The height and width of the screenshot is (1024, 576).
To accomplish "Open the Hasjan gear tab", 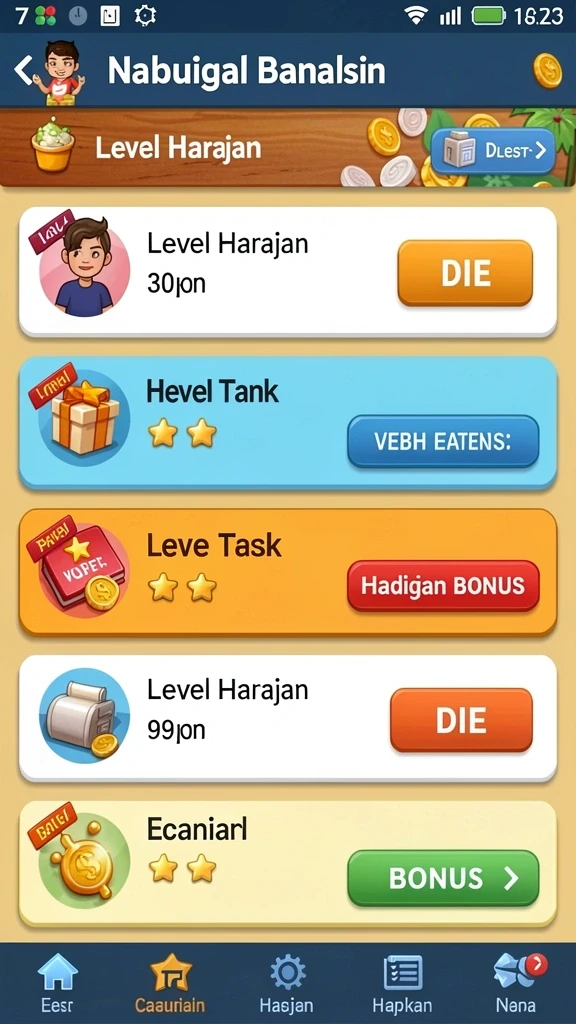I will point(287,984).
